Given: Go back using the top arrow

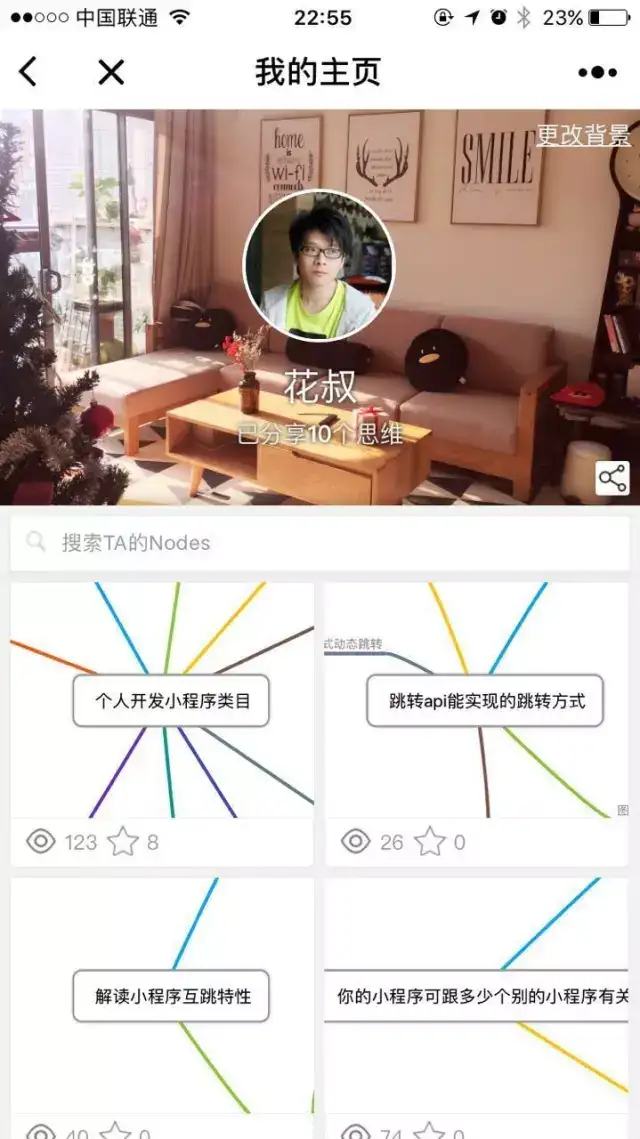Looking at the screenshot, I should 28,72.
